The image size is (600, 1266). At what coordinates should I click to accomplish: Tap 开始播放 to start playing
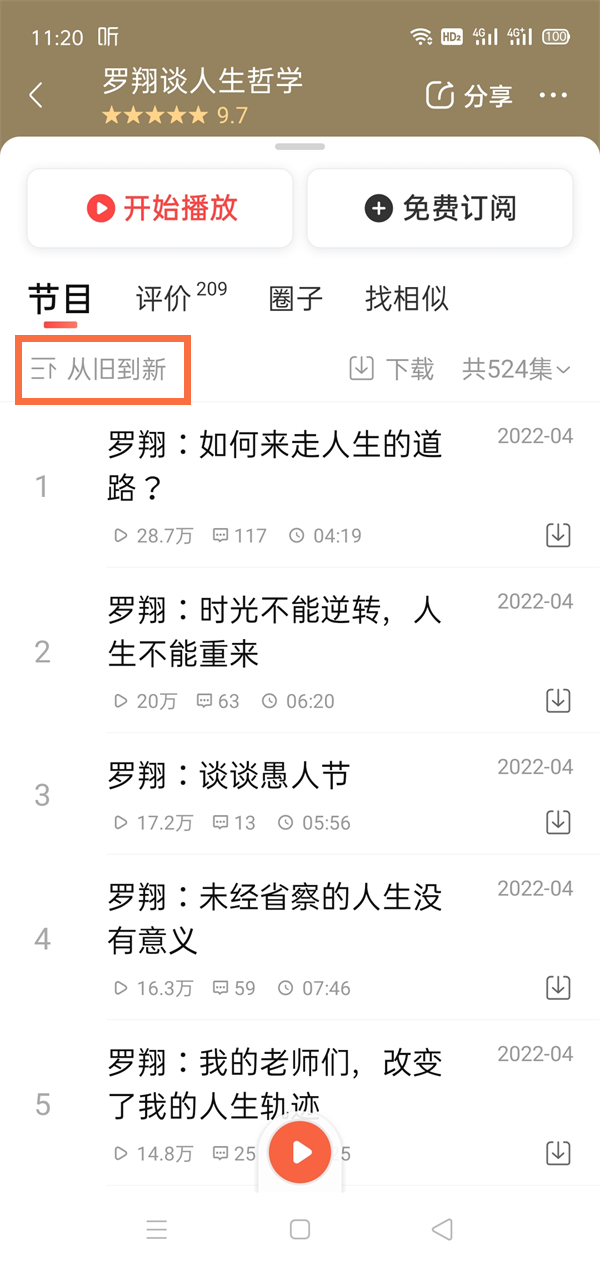tap(160, 208)
